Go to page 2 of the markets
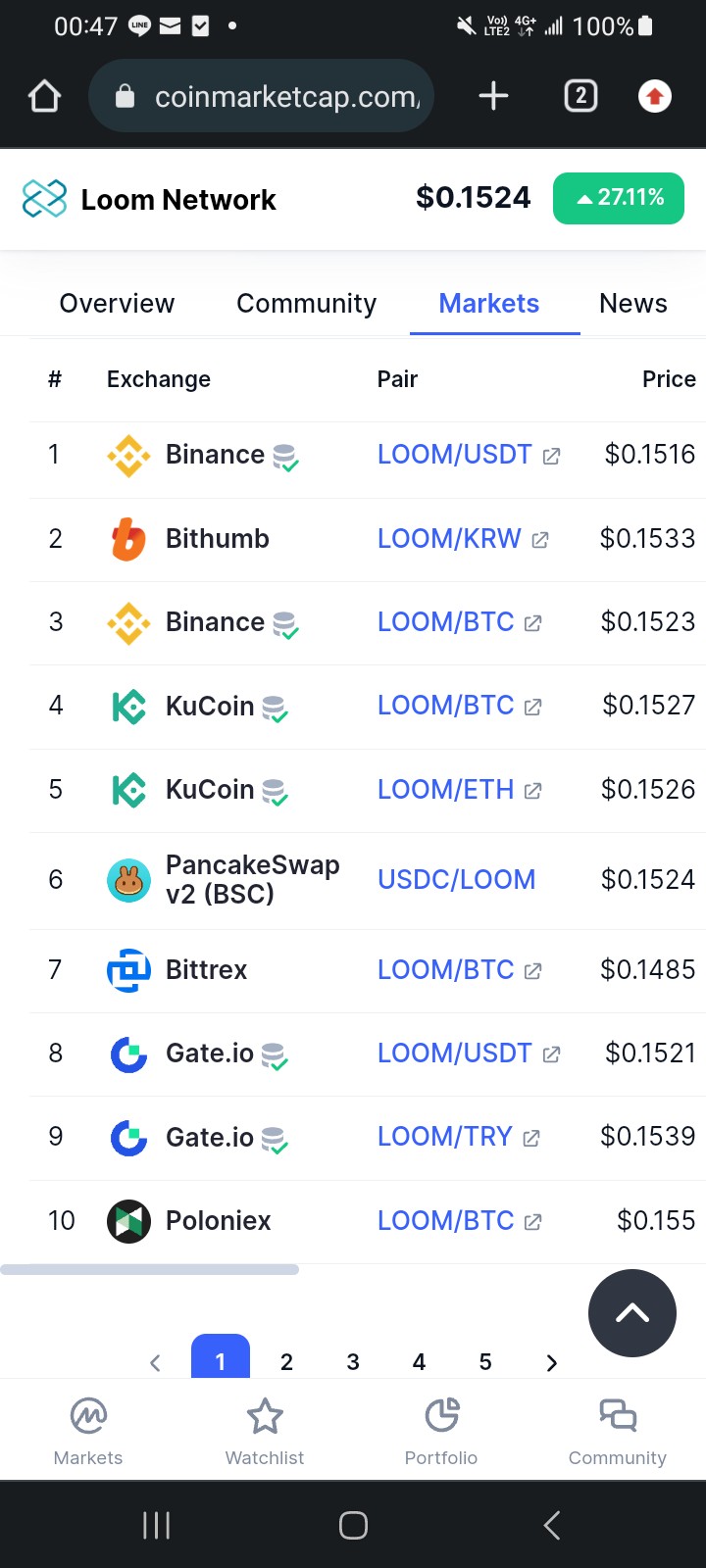Viewport: 706px width, 1568px height. point(286,1361)
